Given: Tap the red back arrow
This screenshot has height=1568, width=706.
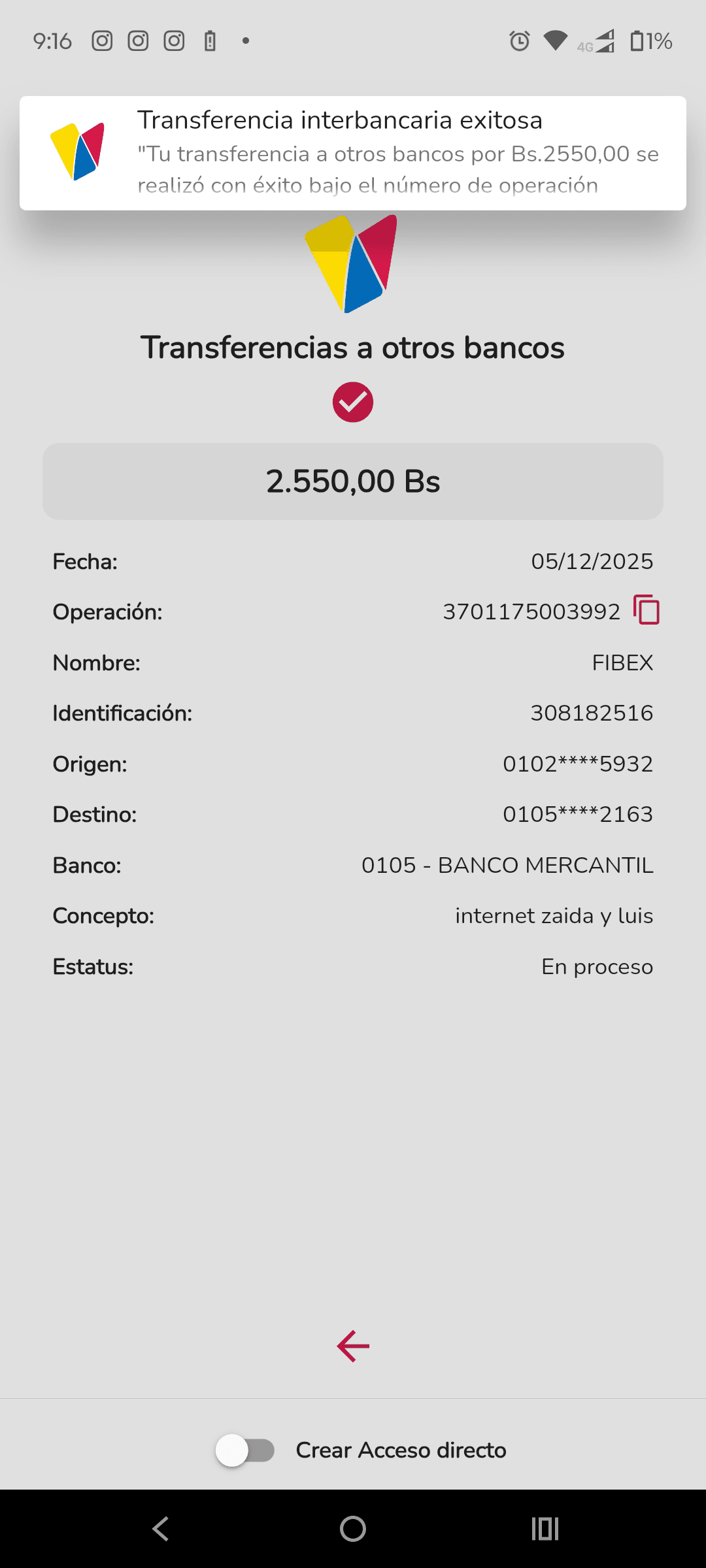Looking at the screenshot, I should [x=353, y=1346].
